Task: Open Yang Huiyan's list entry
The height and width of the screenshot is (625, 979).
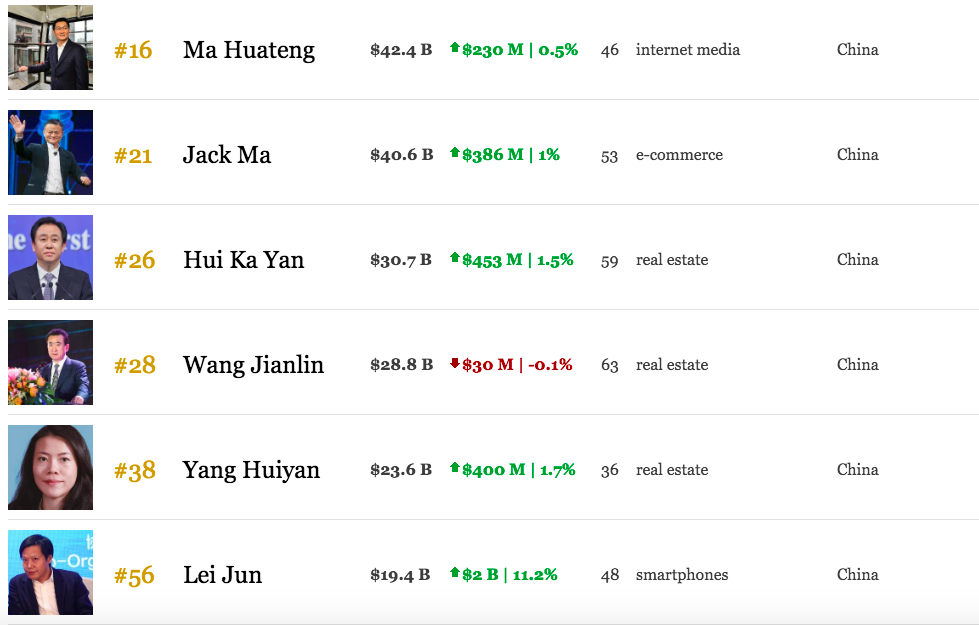Action: click(x=251, y=470)
